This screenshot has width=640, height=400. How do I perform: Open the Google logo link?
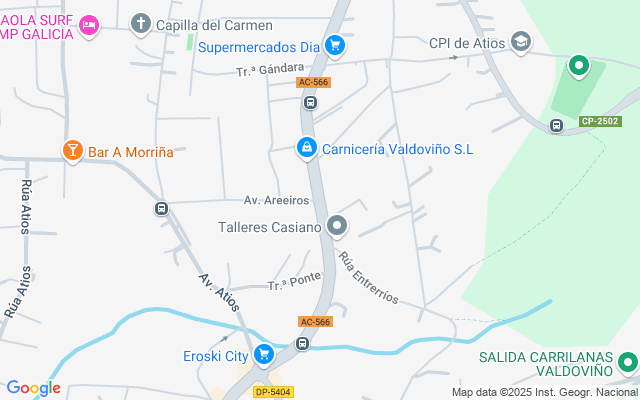pyautogui.click(x=33, y=388)
